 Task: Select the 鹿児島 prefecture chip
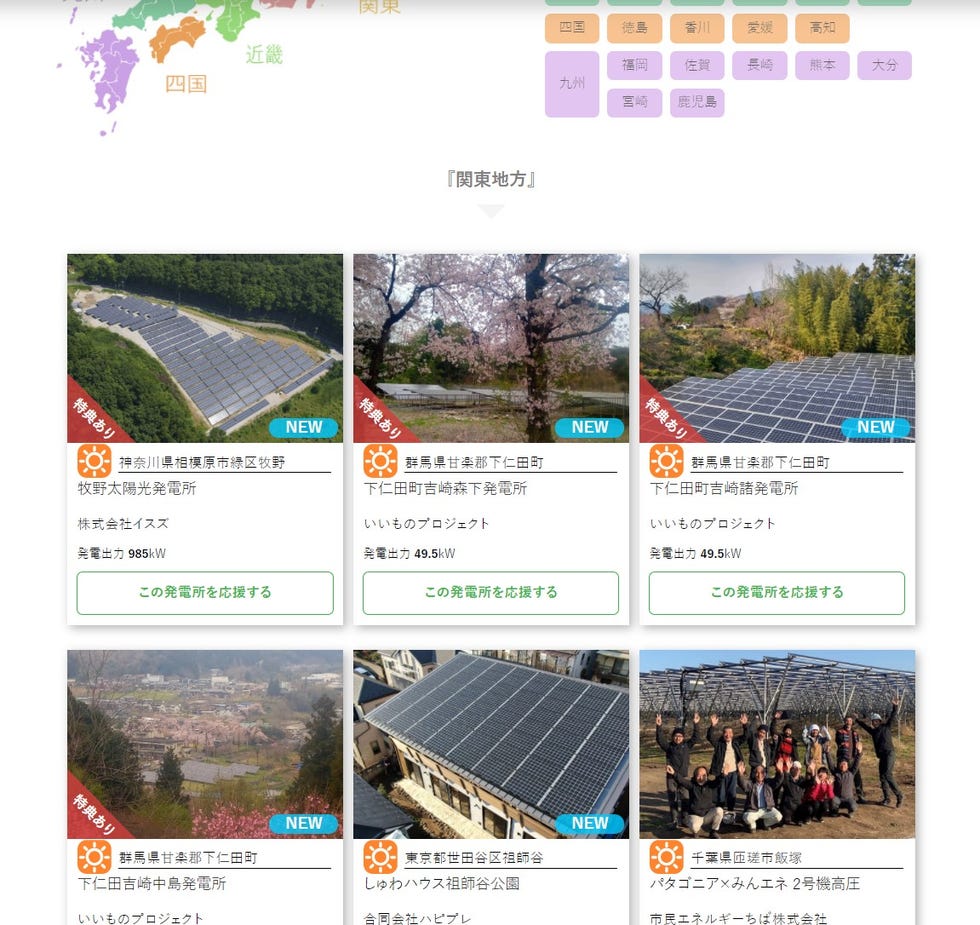coord(697,102)
